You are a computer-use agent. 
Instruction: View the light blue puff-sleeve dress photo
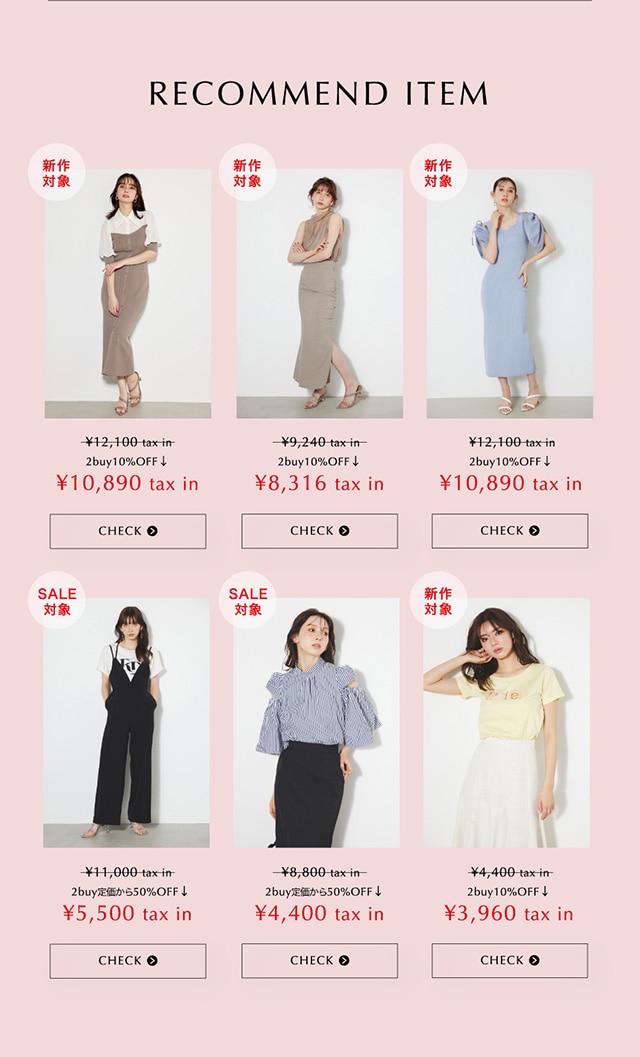(509, 294)
